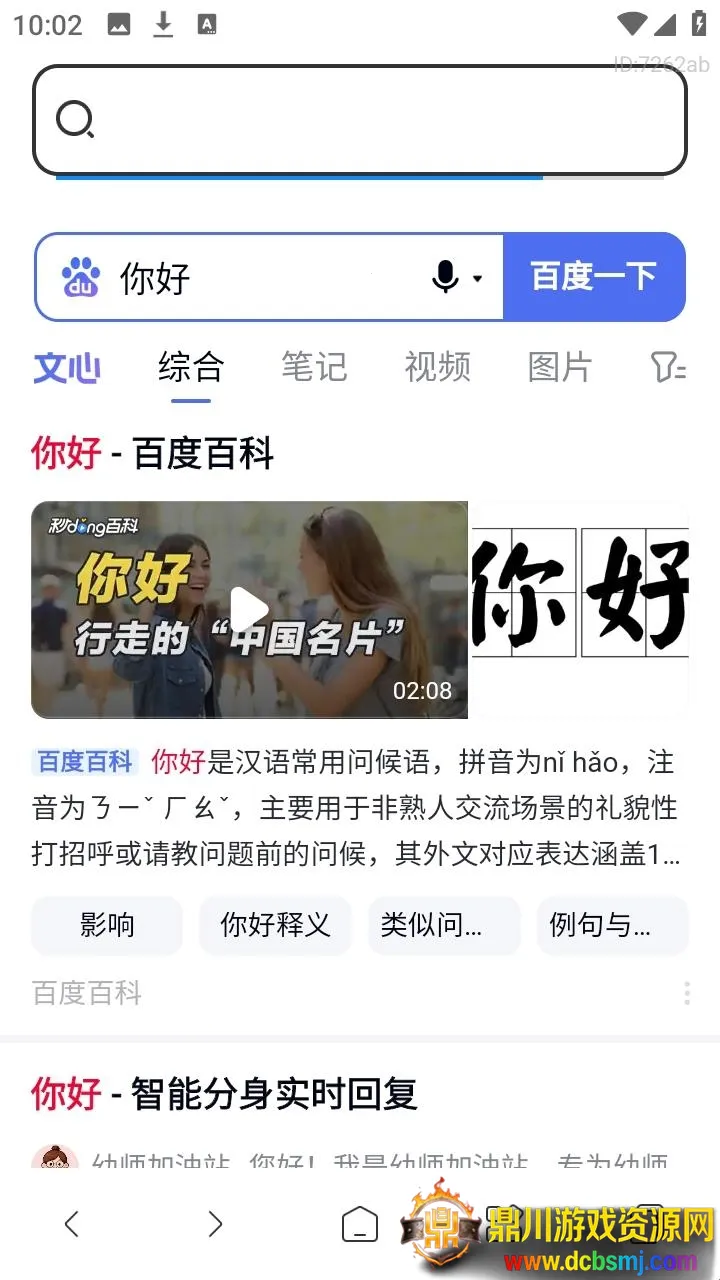
Task: Expand the 例句与... suggestion chip
Action: pyautogui.click(x=612, y=926)
